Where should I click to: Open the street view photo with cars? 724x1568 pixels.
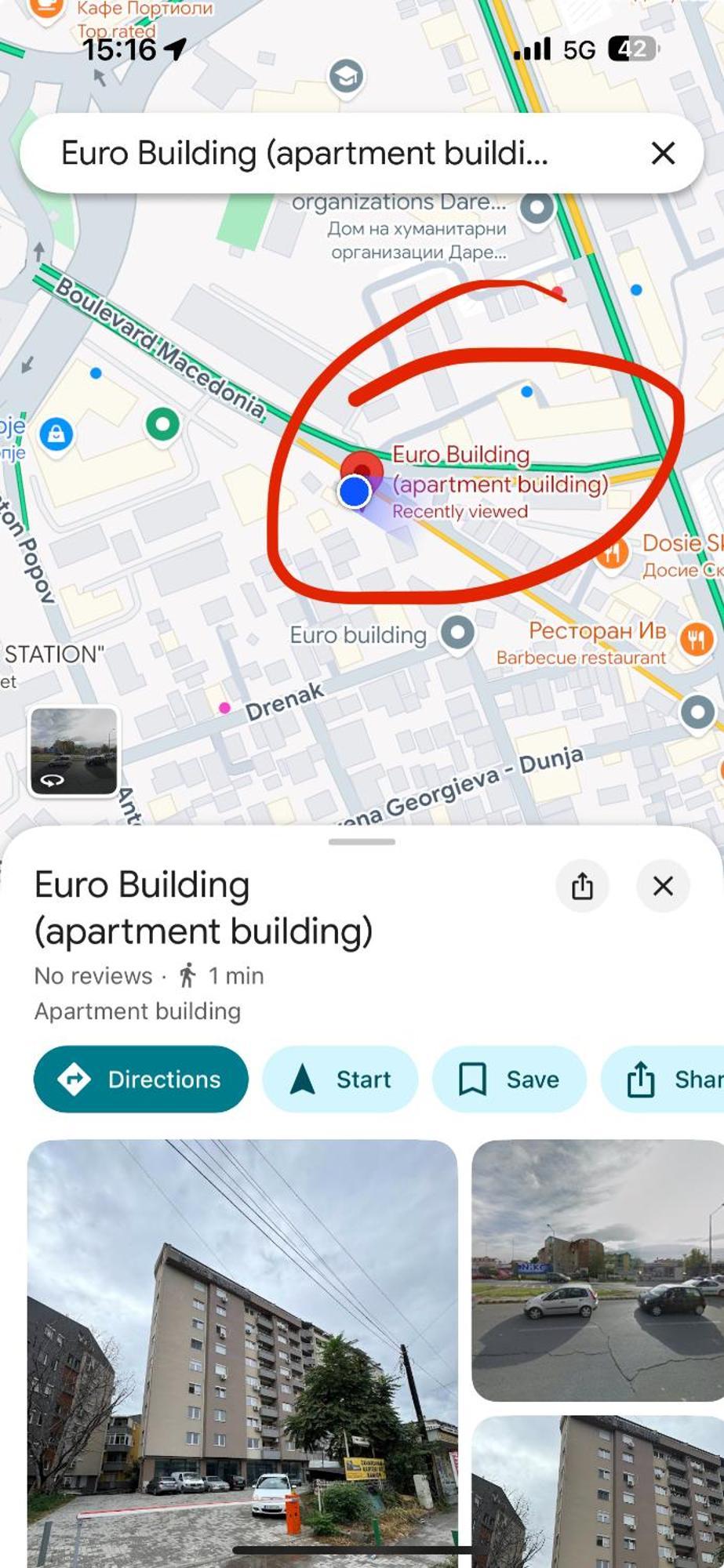[598, 1270]
